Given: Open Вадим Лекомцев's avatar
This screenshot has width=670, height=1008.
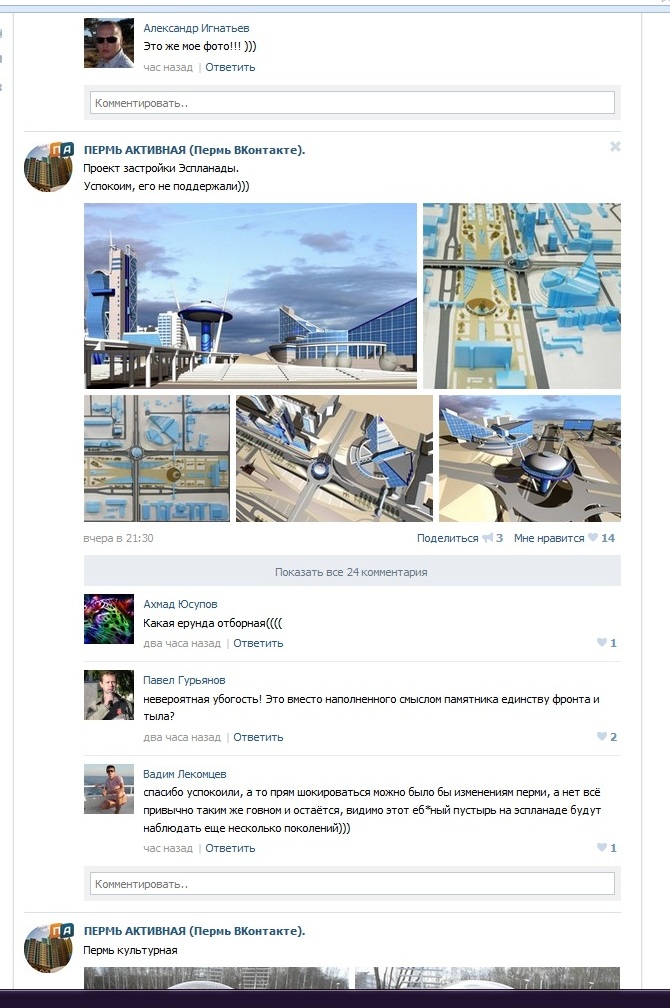Looking at the screenshot, I should (x=108, y=789).
